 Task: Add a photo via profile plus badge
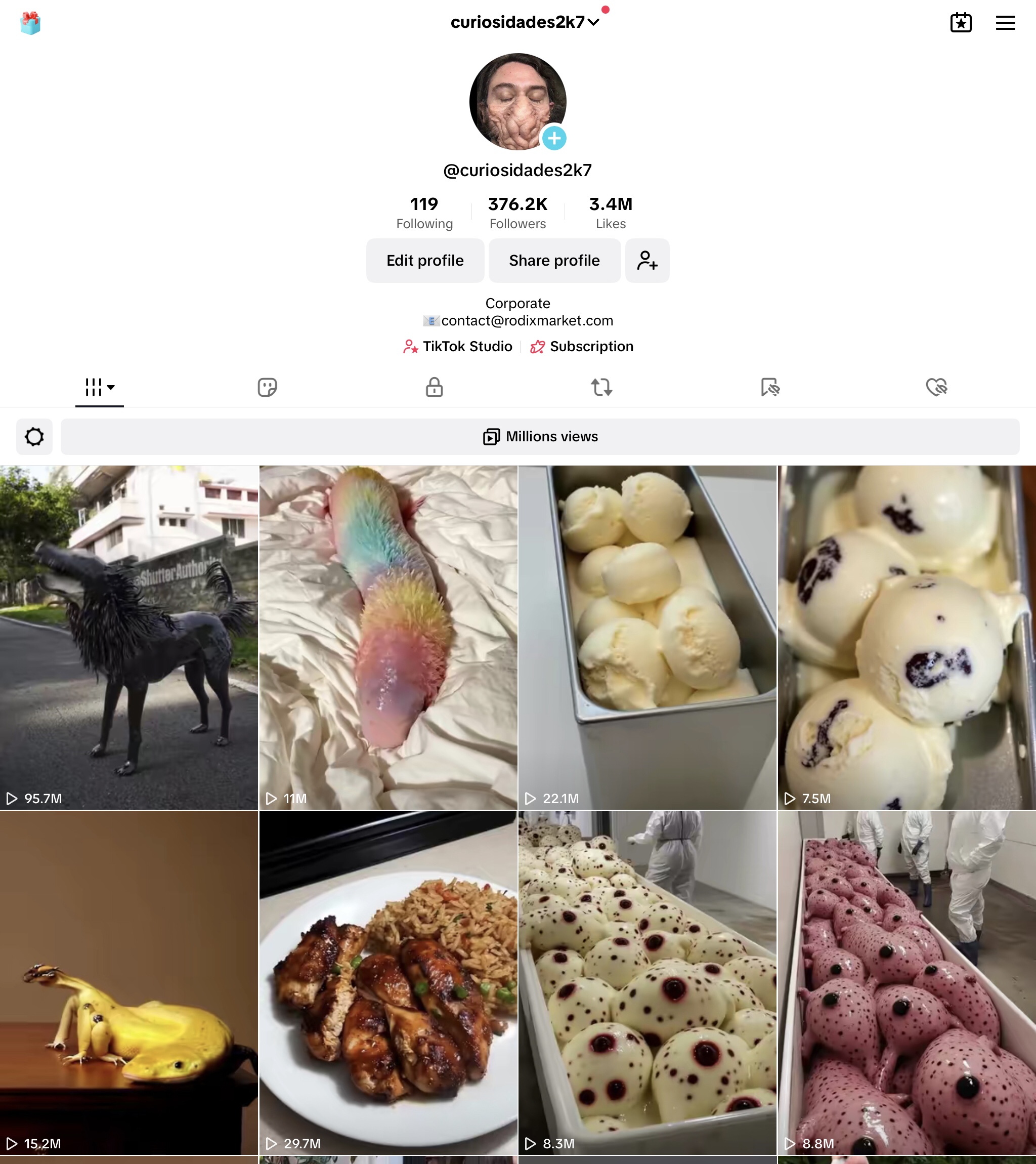tap(554, 138)
